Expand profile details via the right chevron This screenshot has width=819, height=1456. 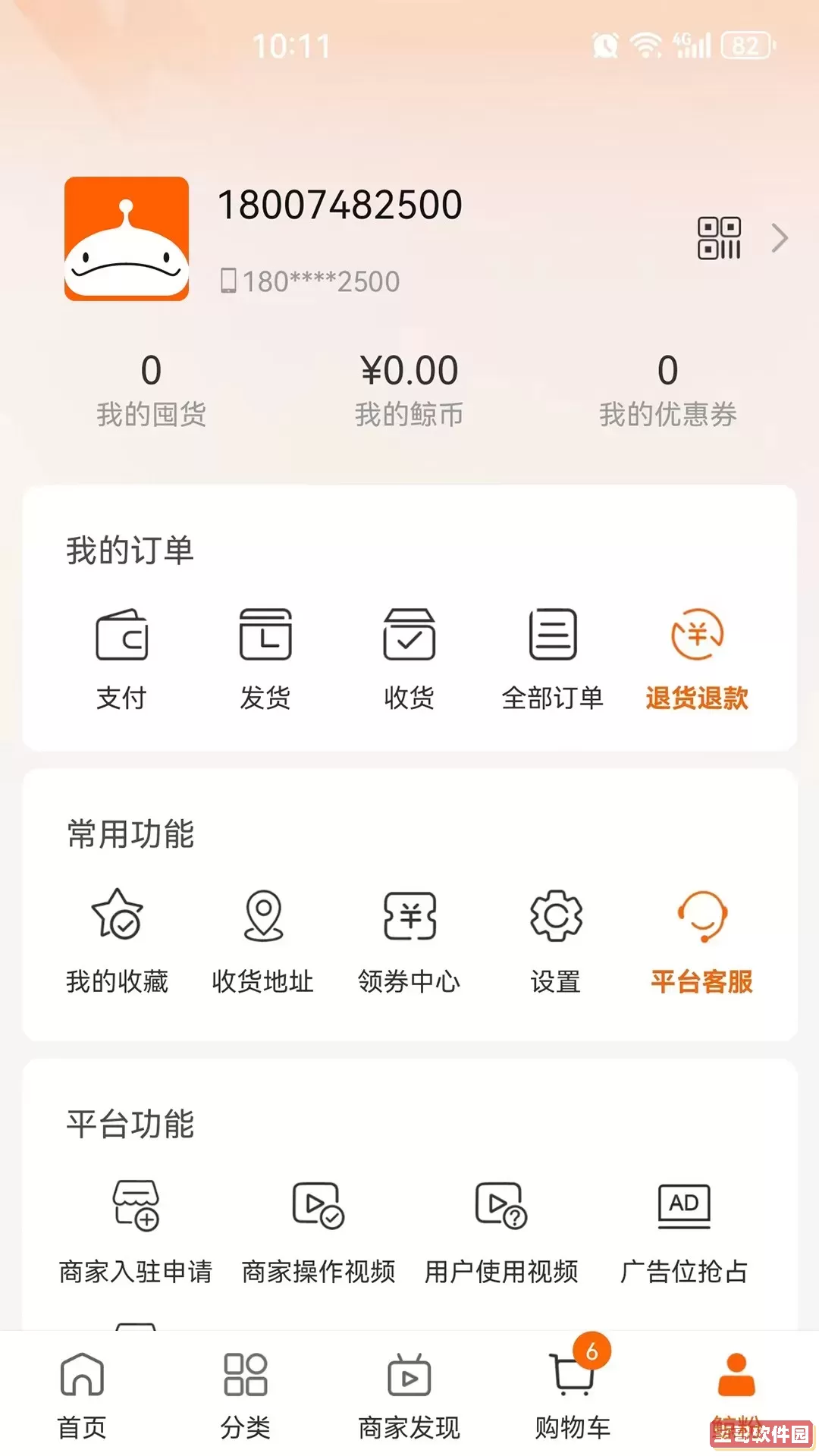[x=780, y=238]
